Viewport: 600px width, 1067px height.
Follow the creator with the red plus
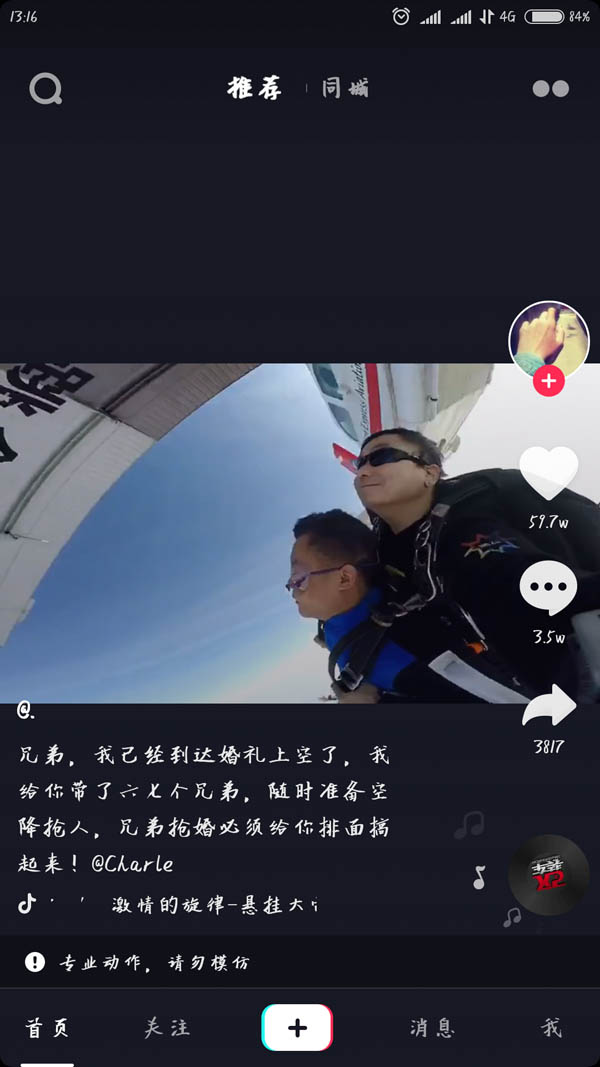point(548,381)
